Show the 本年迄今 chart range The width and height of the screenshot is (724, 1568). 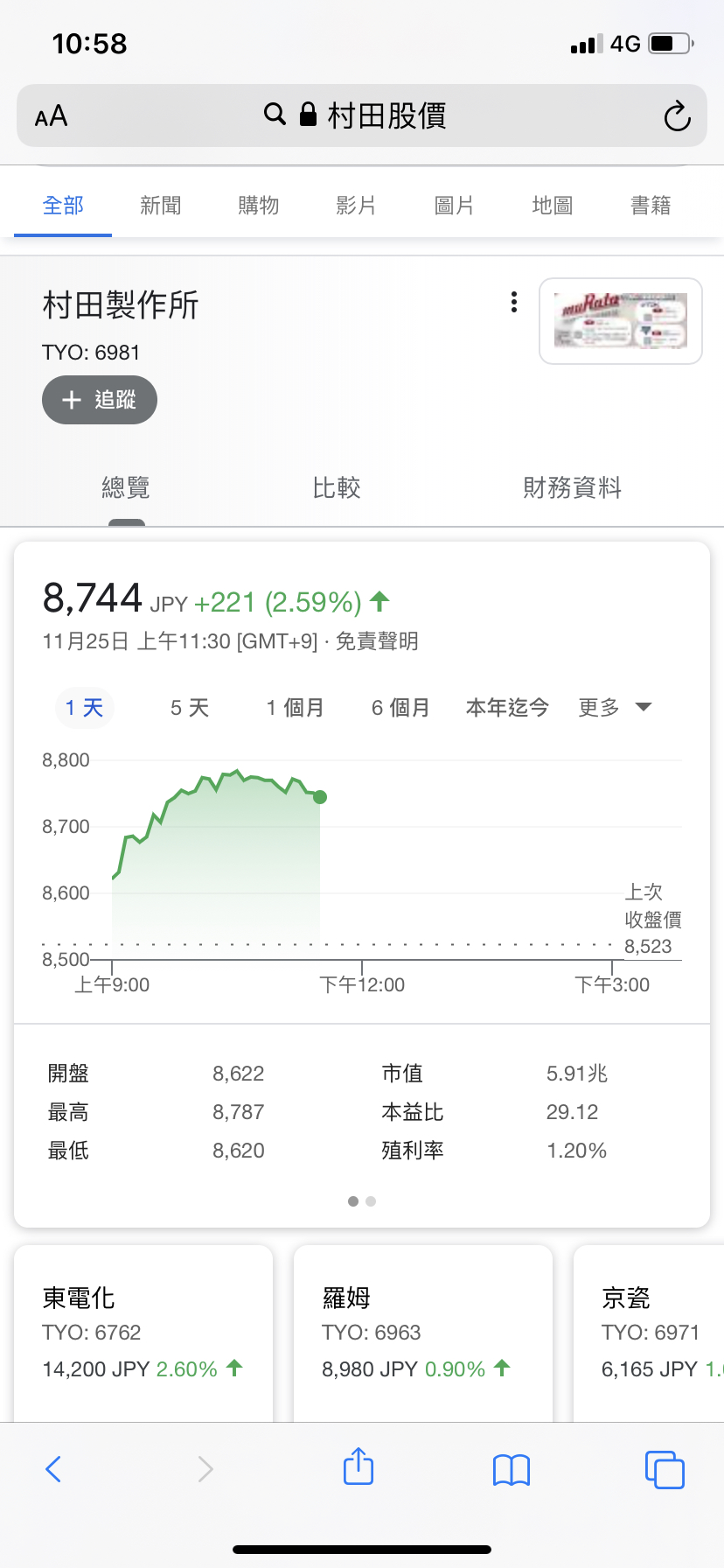[507, 708]
